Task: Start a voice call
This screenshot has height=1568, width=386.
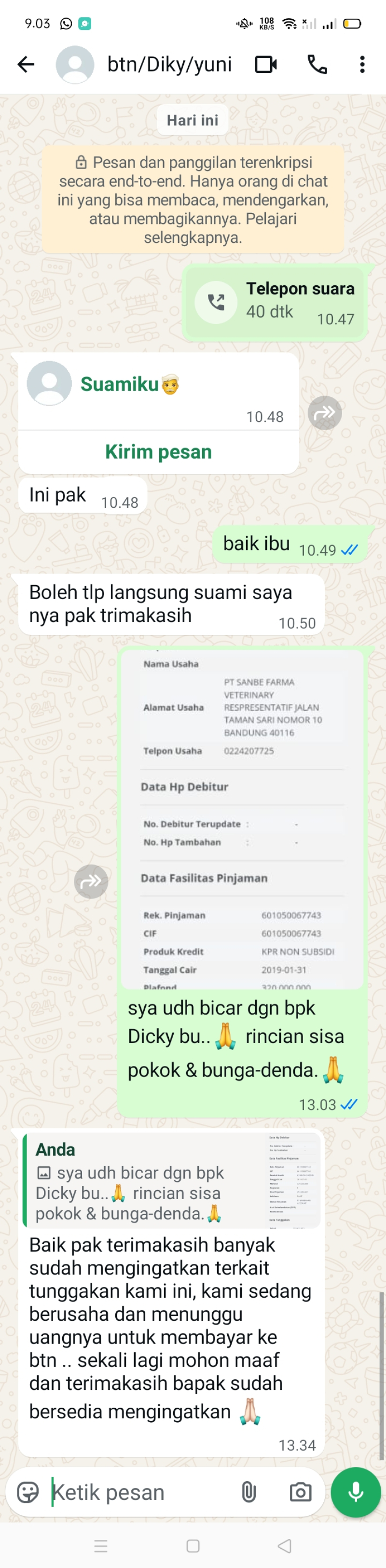Action: tap(317, 64)
